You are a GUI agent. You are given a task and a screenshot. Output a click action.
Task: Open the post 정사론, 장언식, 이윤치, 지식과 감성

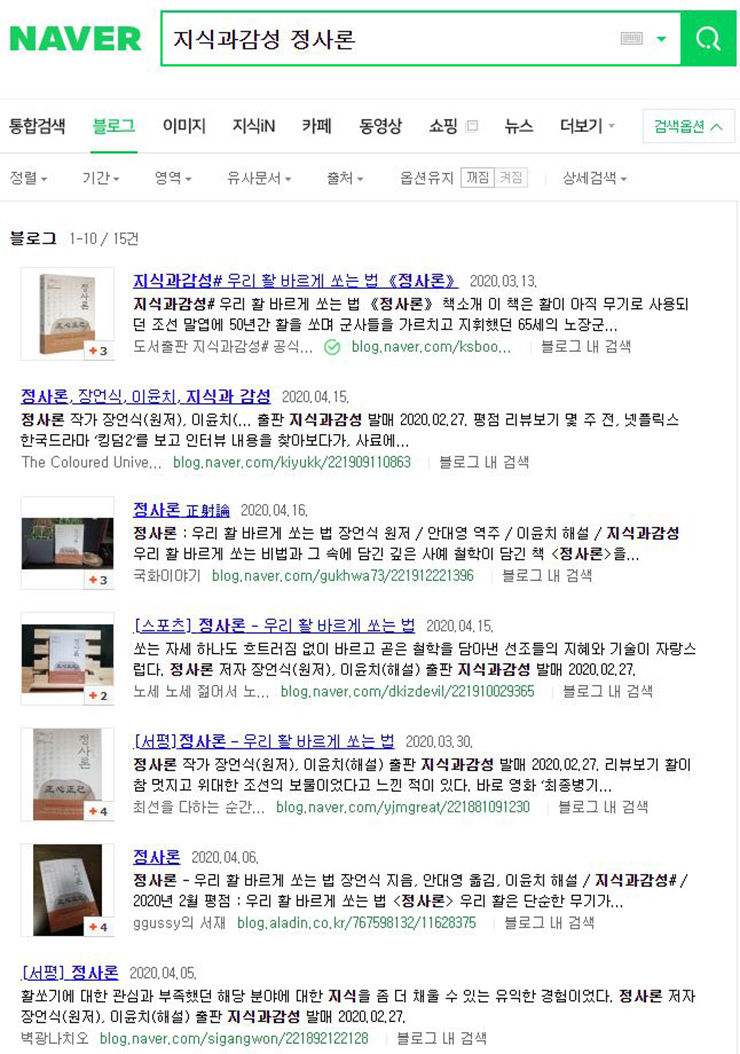[x=145, y=396]
